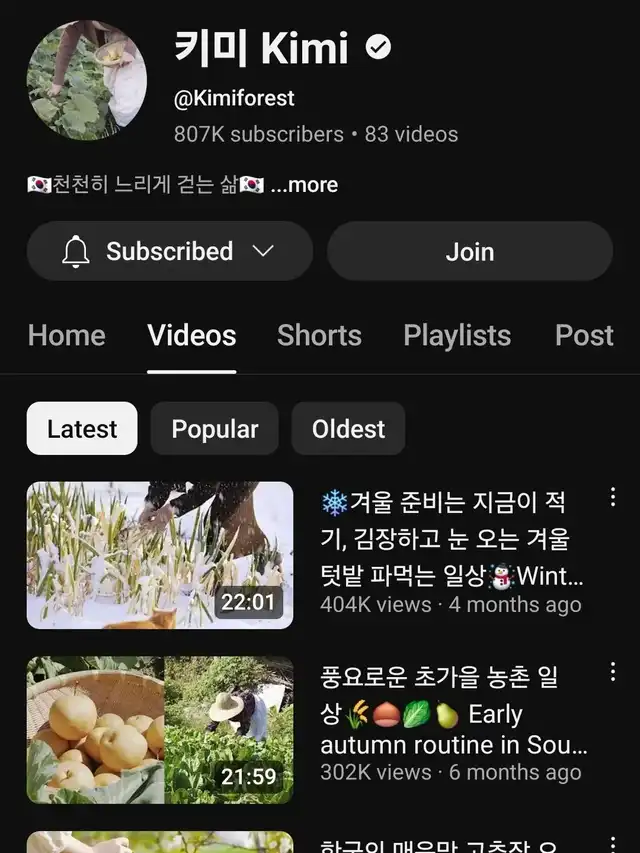
Task: Open the Playlists tab
Action: 456,336
